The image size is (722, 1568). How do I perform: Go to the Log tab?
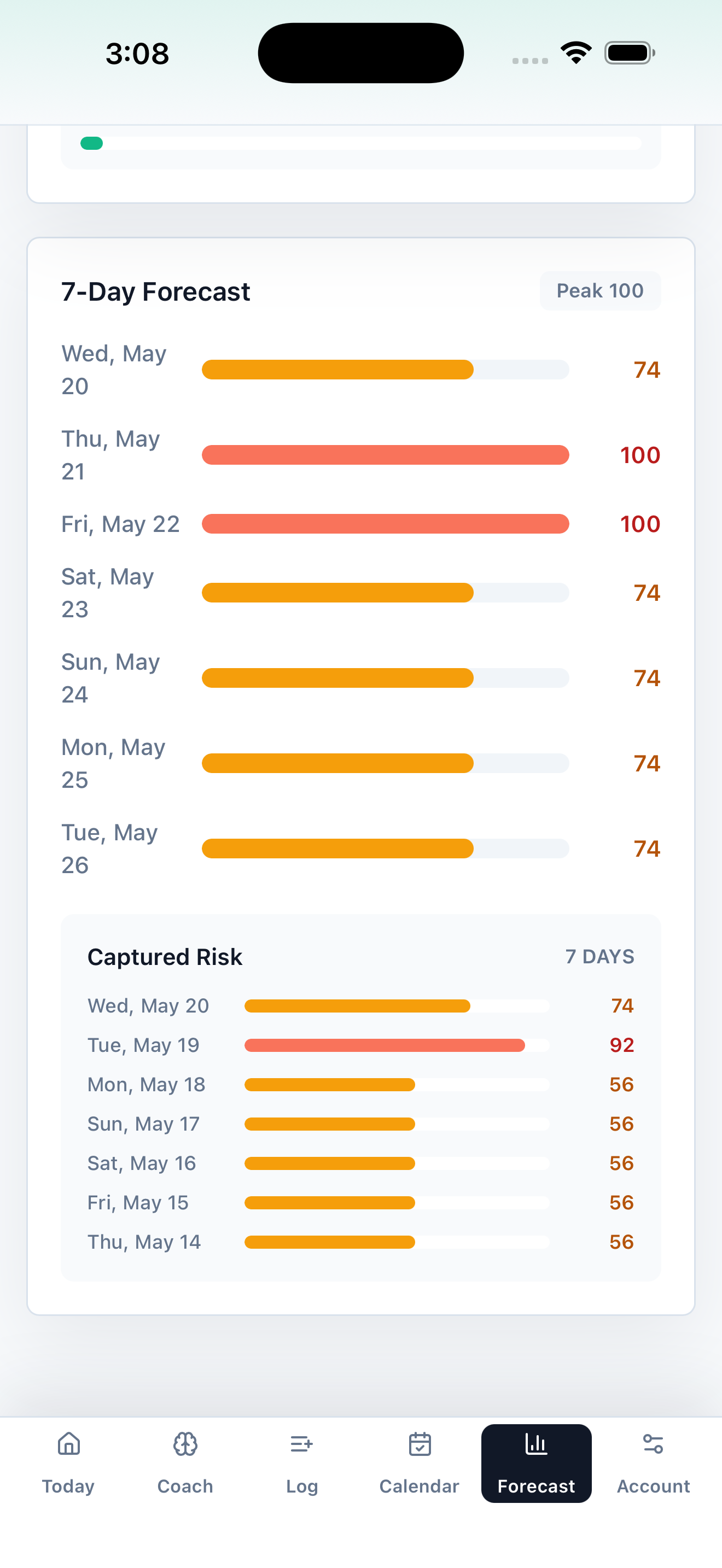[x=302, y=1464]
